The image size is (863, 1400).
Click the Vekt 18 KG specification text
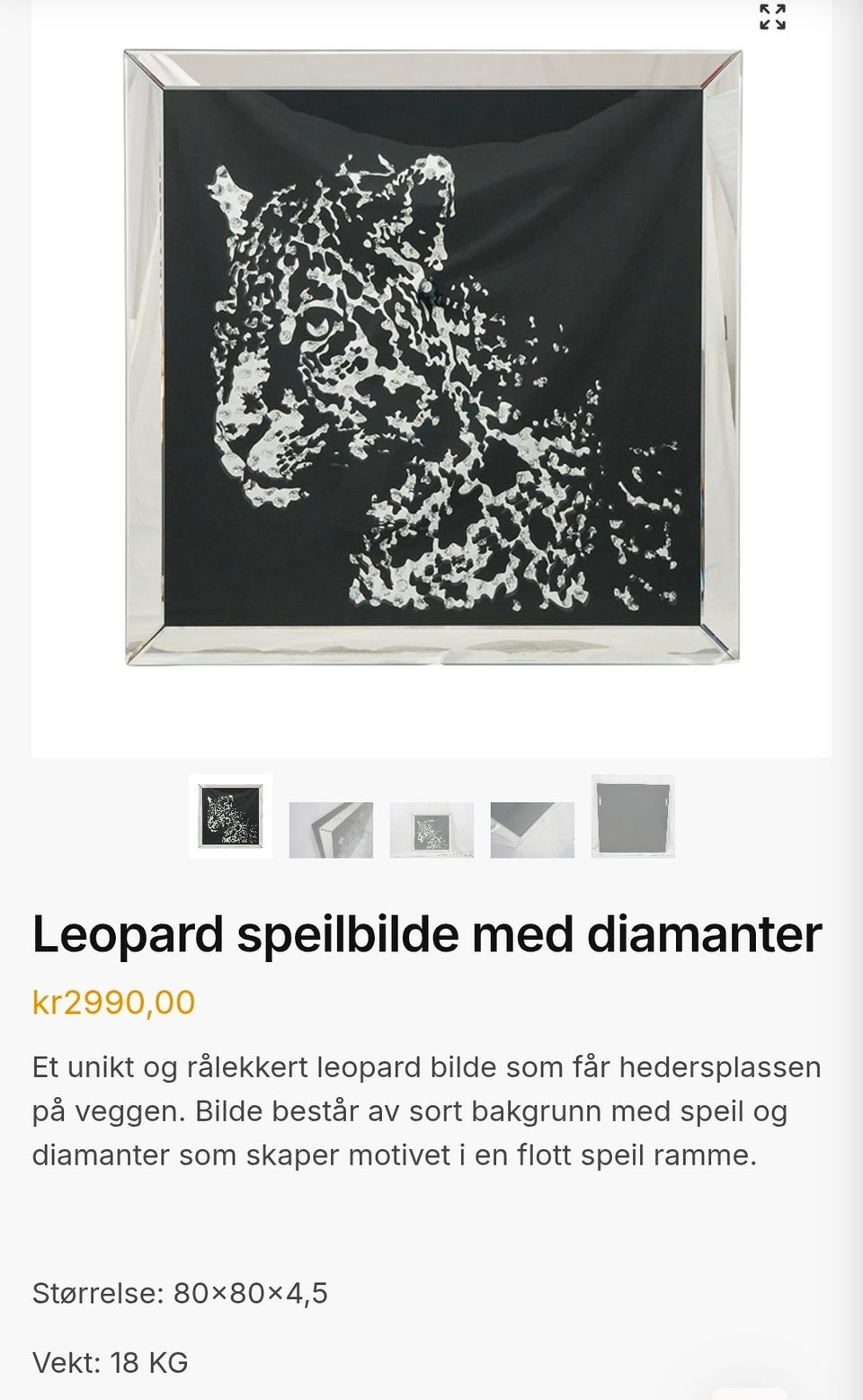click(x=111, y=1362)
